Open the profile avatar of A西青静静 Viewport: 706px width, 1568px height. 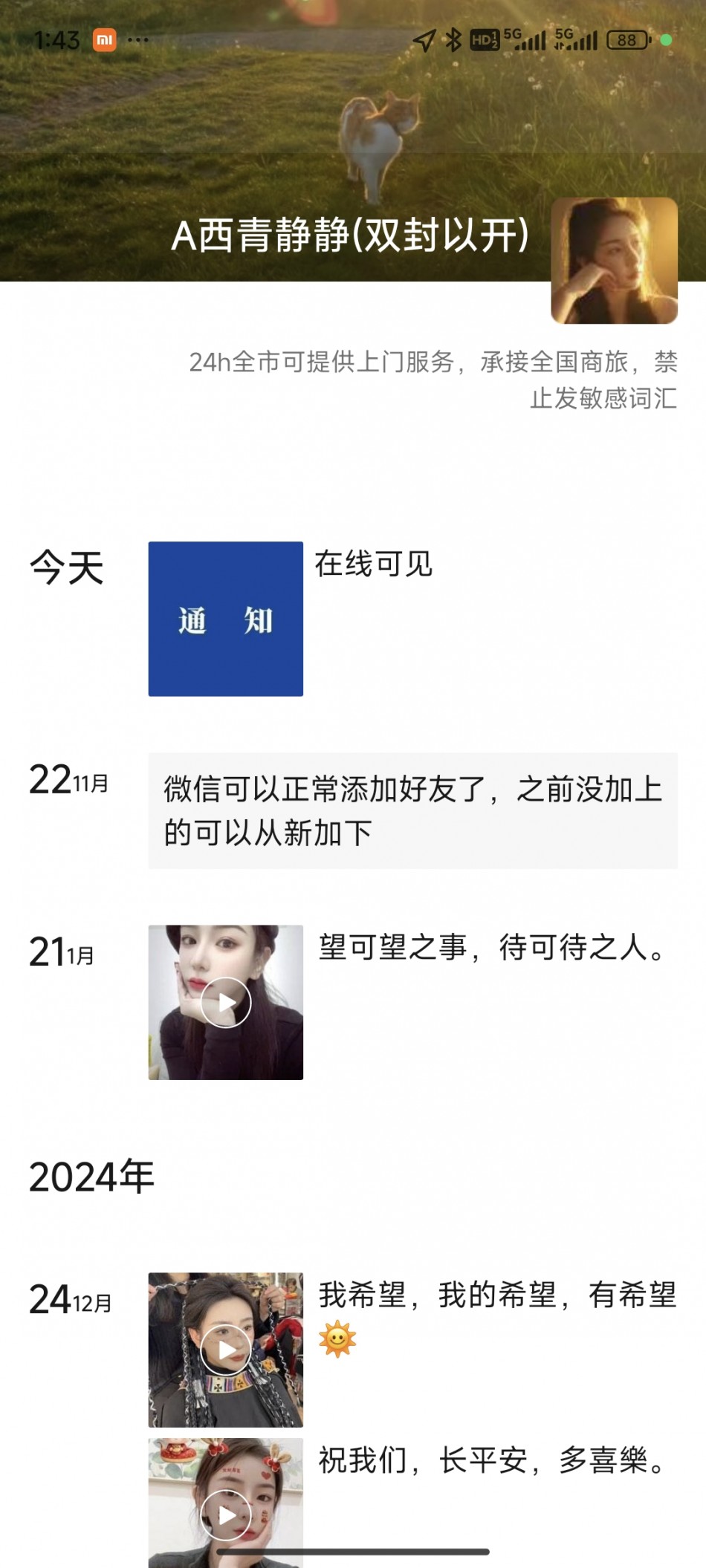[614, 261]
